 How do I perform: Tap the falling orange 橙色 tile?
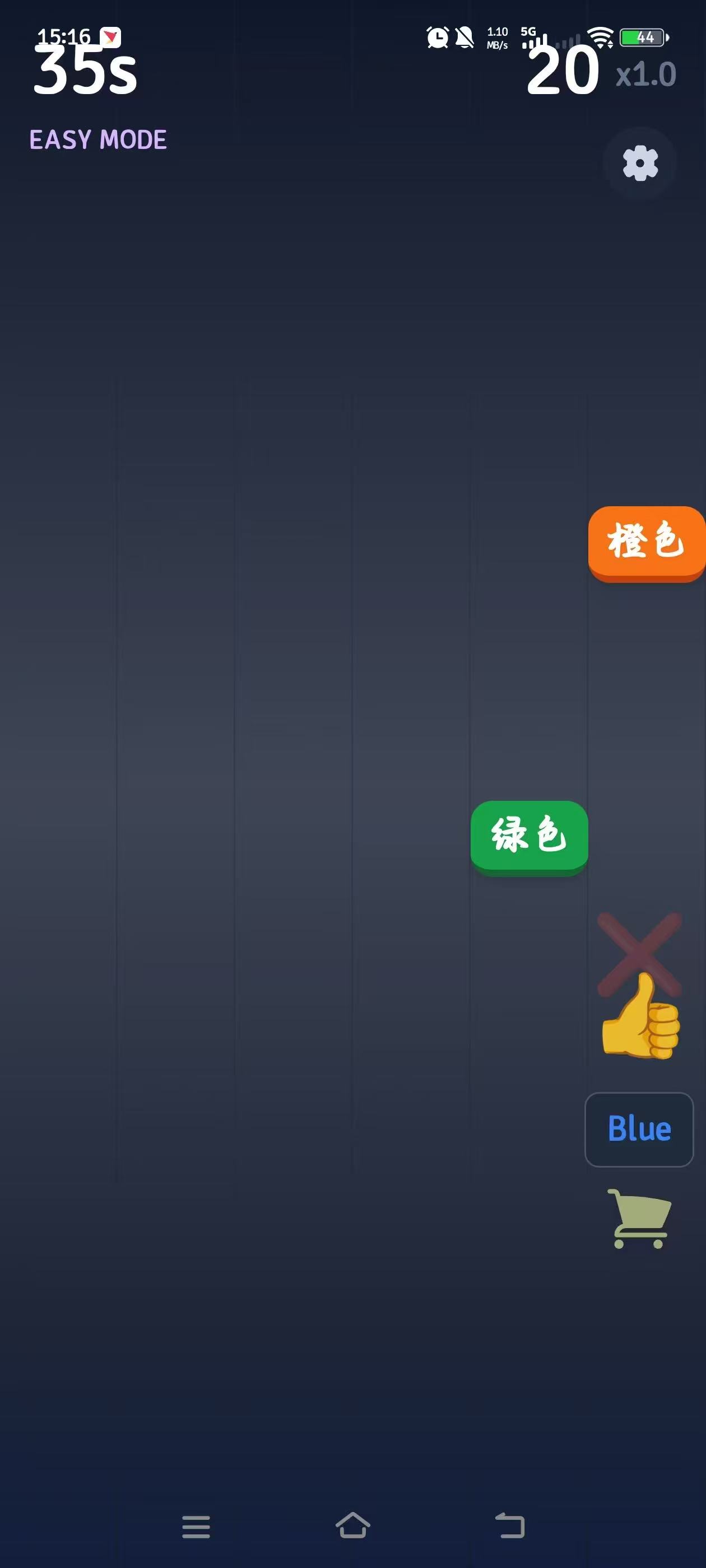pos(645,542)
